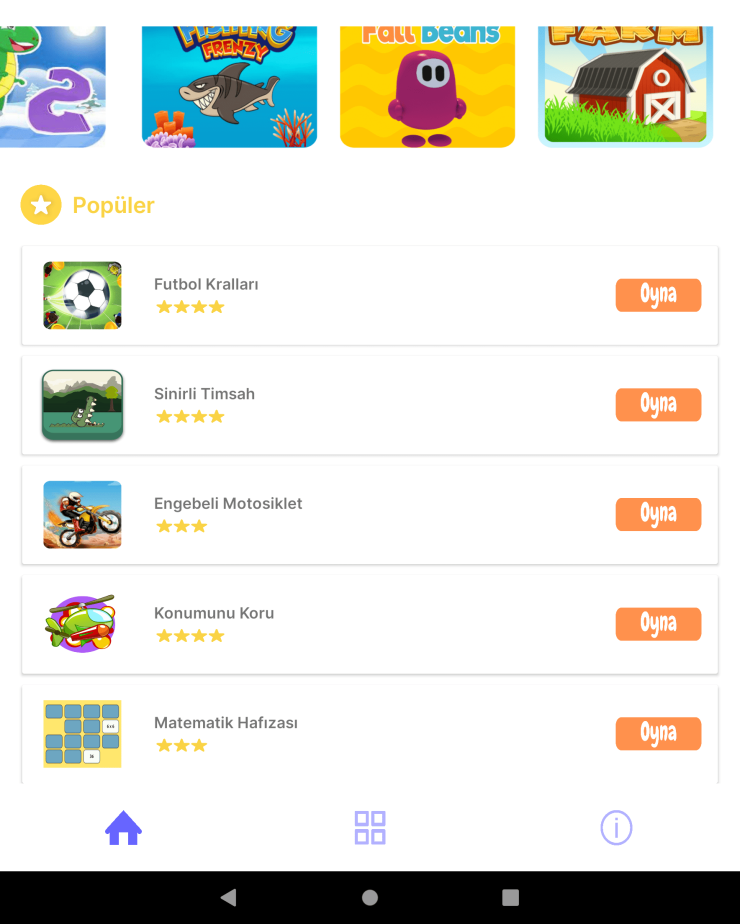This screenshot has width=740, height=924.
Task: Tap Oyna for Matematik Hafızası
Action: [658, 733]
